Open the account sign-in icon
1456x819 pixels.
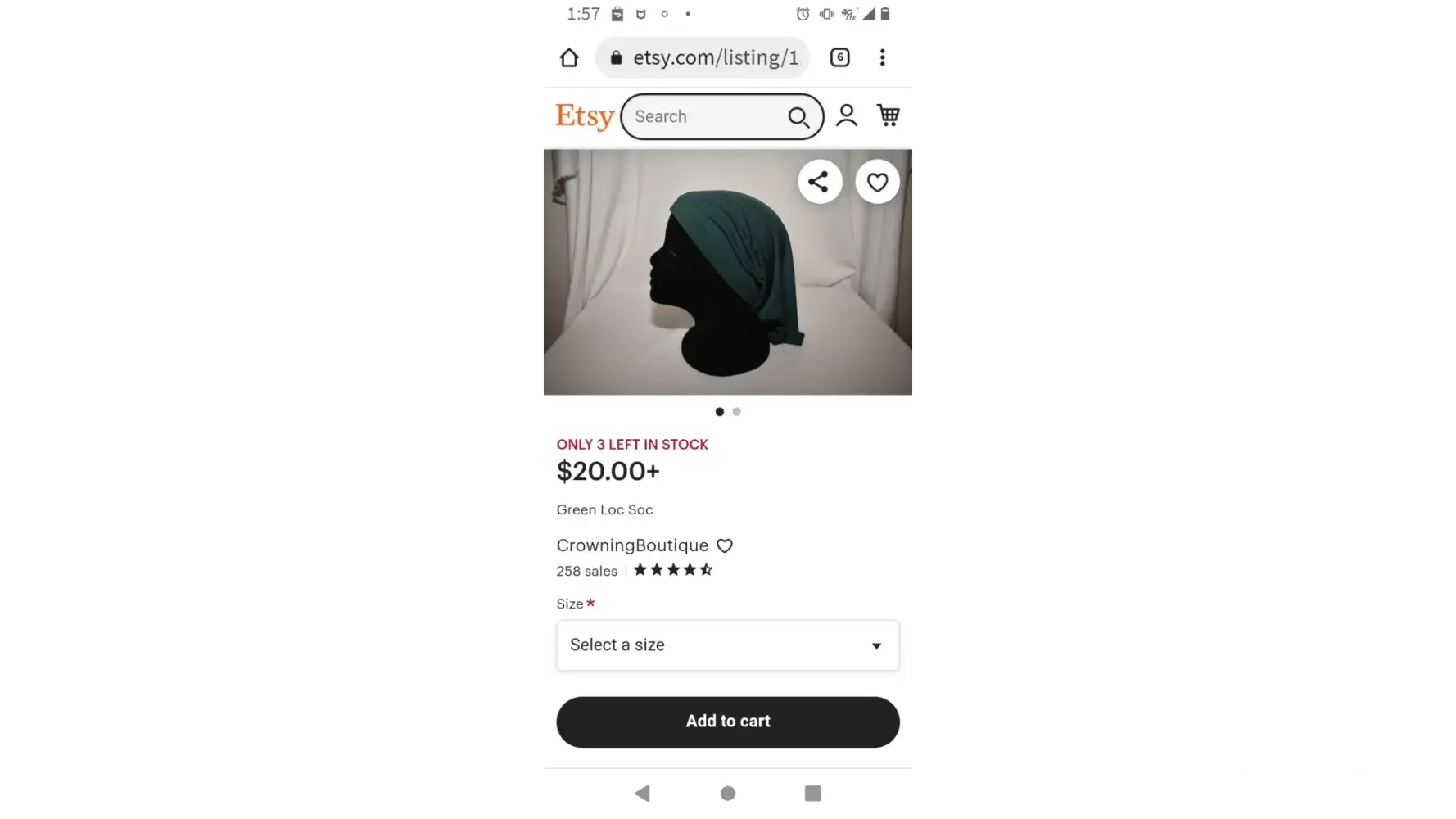[x=846, y=115]
